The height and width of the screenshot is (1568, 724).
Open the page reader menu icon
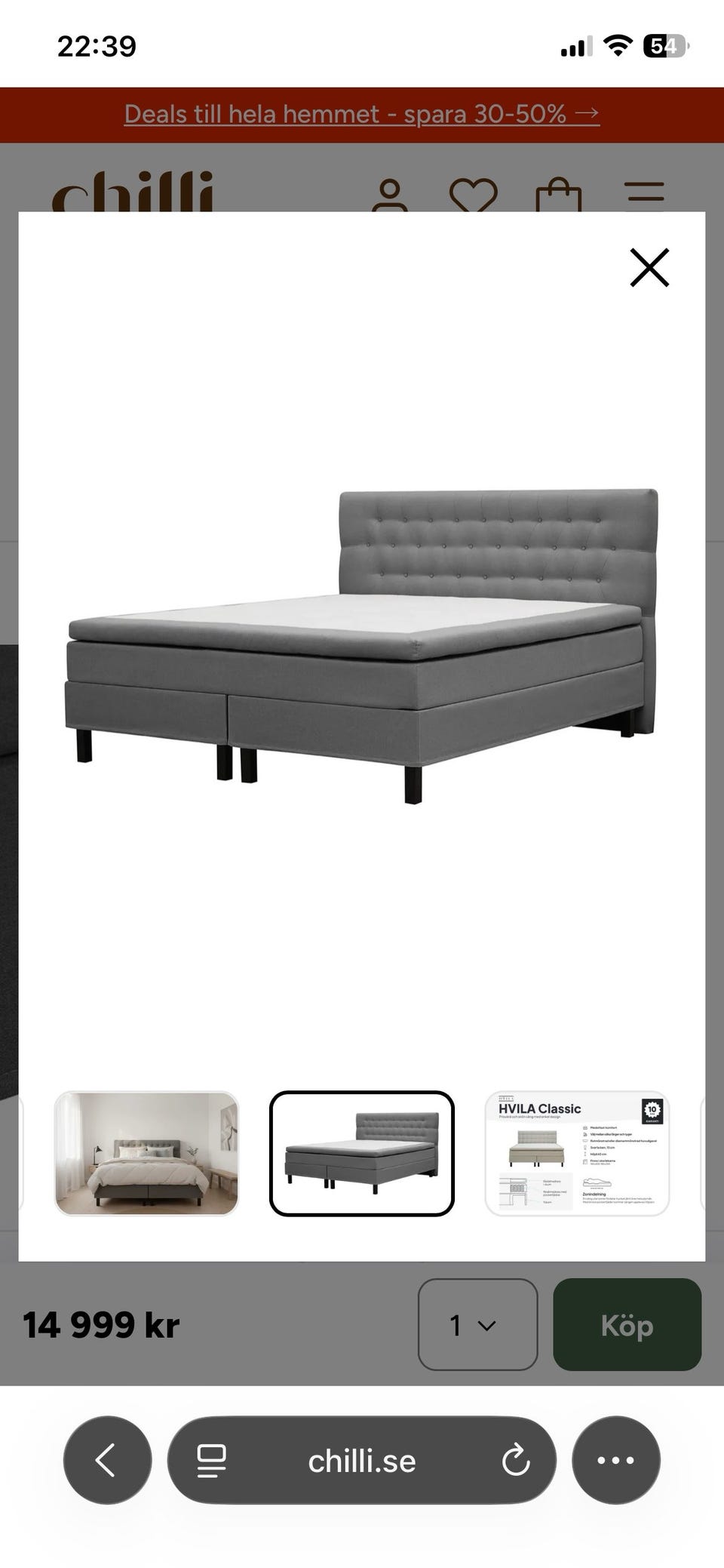click(211, 1460)
